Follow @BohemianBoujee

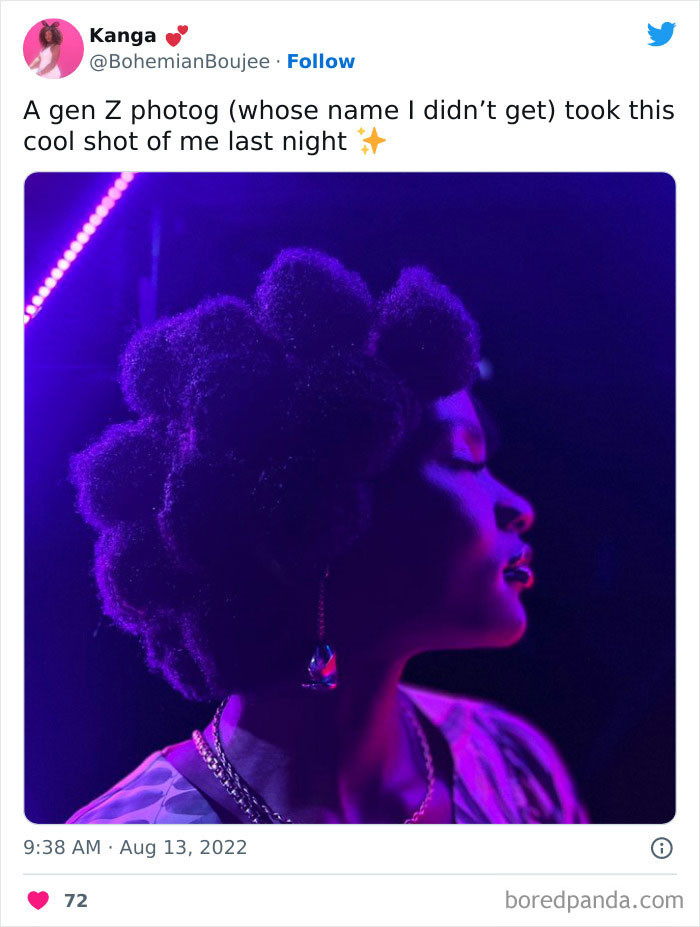point(320,61)
